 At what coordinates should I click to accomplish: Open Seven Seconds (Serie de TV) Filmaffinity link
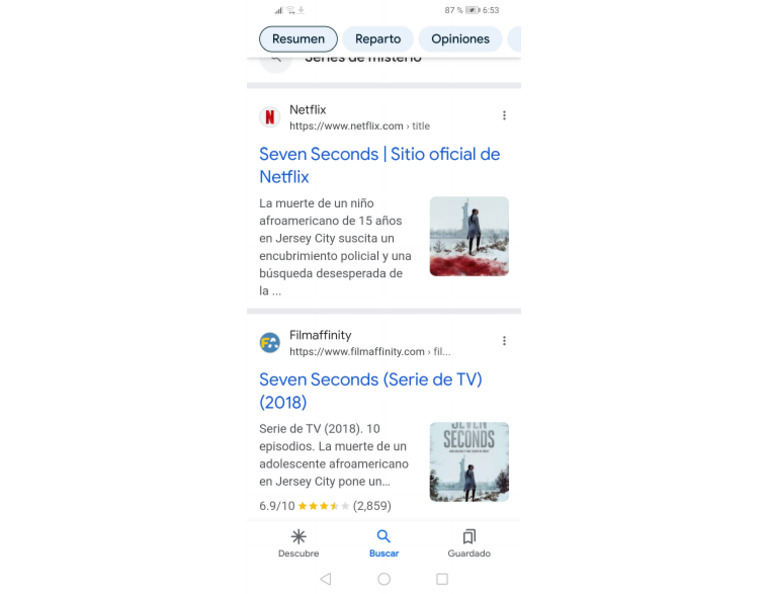click(x=371, y=391)
